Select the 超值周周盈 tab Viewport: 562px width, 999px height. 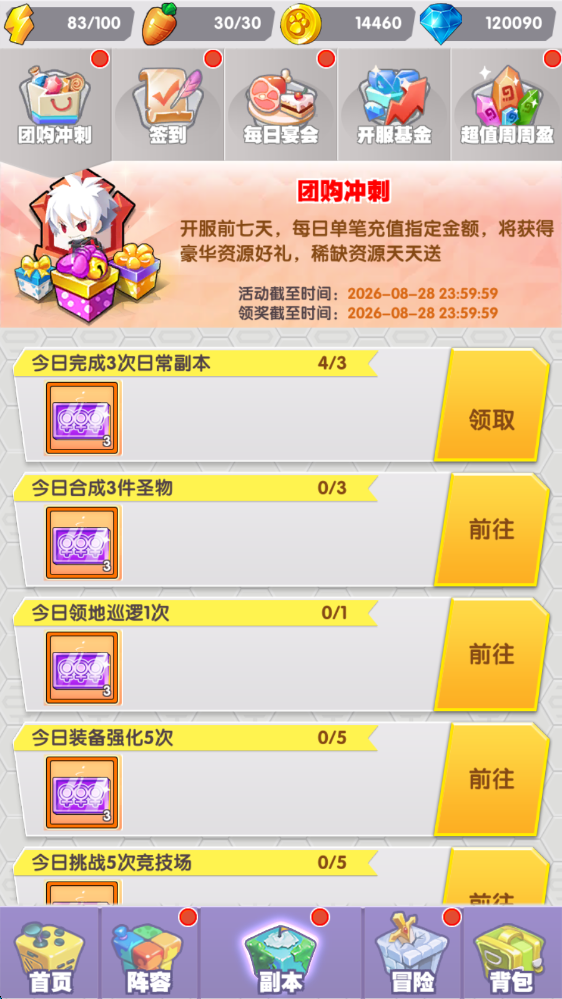coord(507,104)
